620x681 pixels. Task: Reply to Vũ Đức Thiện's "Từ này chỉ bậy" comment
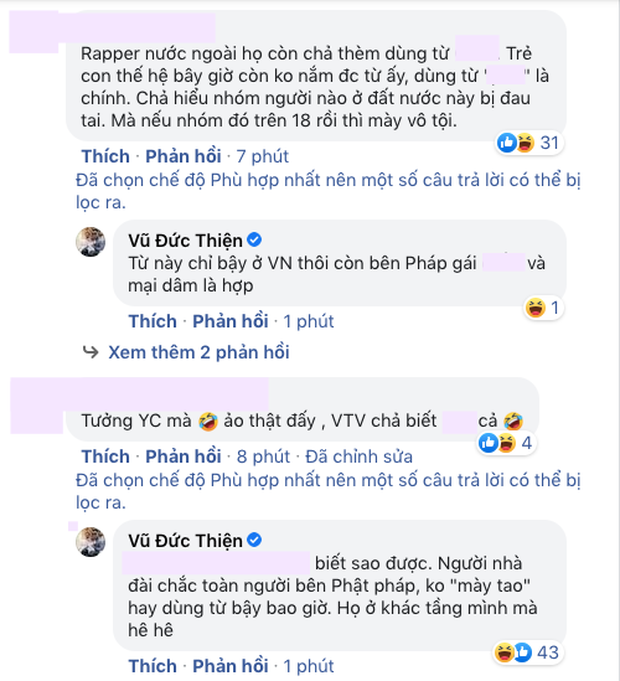click(x=232, y=321)
